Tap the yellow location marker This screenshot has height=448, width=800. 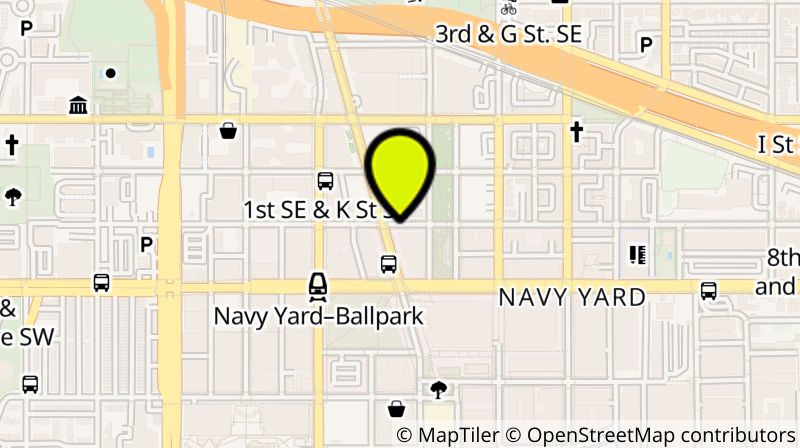[x=400, y=168]
